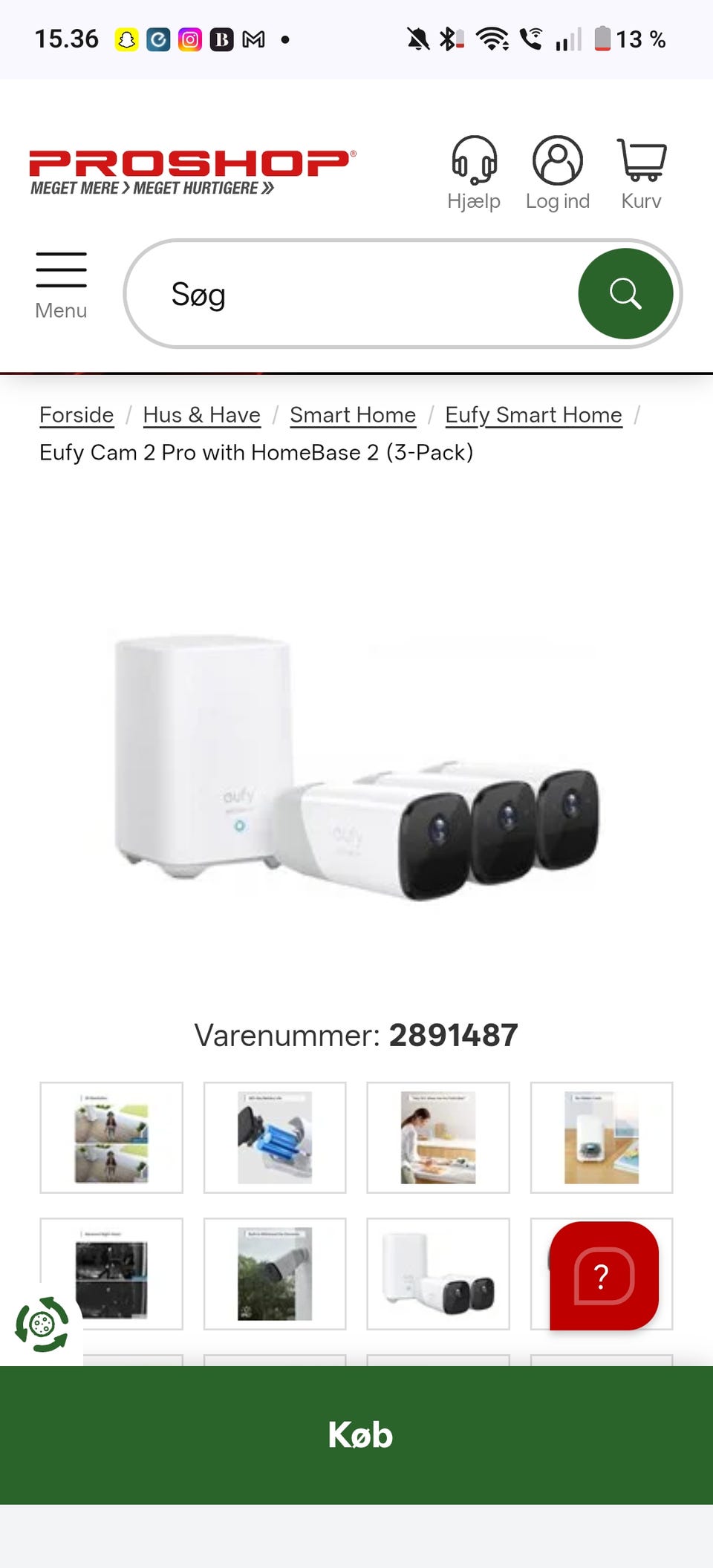View the HomeBase with cameras thumbnail
This screenshot has height=1568, width=713.
click(437, 1274)
